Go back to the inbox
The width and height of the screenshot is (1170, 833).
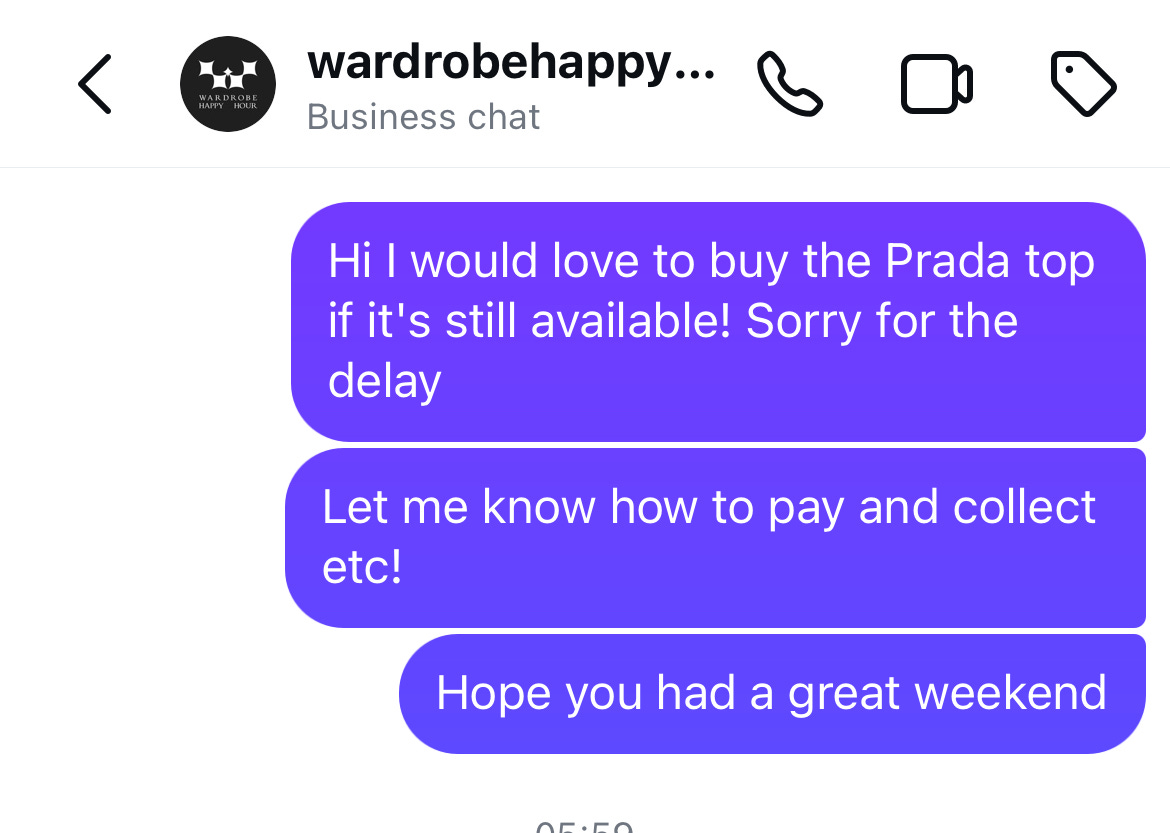(95, 84)
